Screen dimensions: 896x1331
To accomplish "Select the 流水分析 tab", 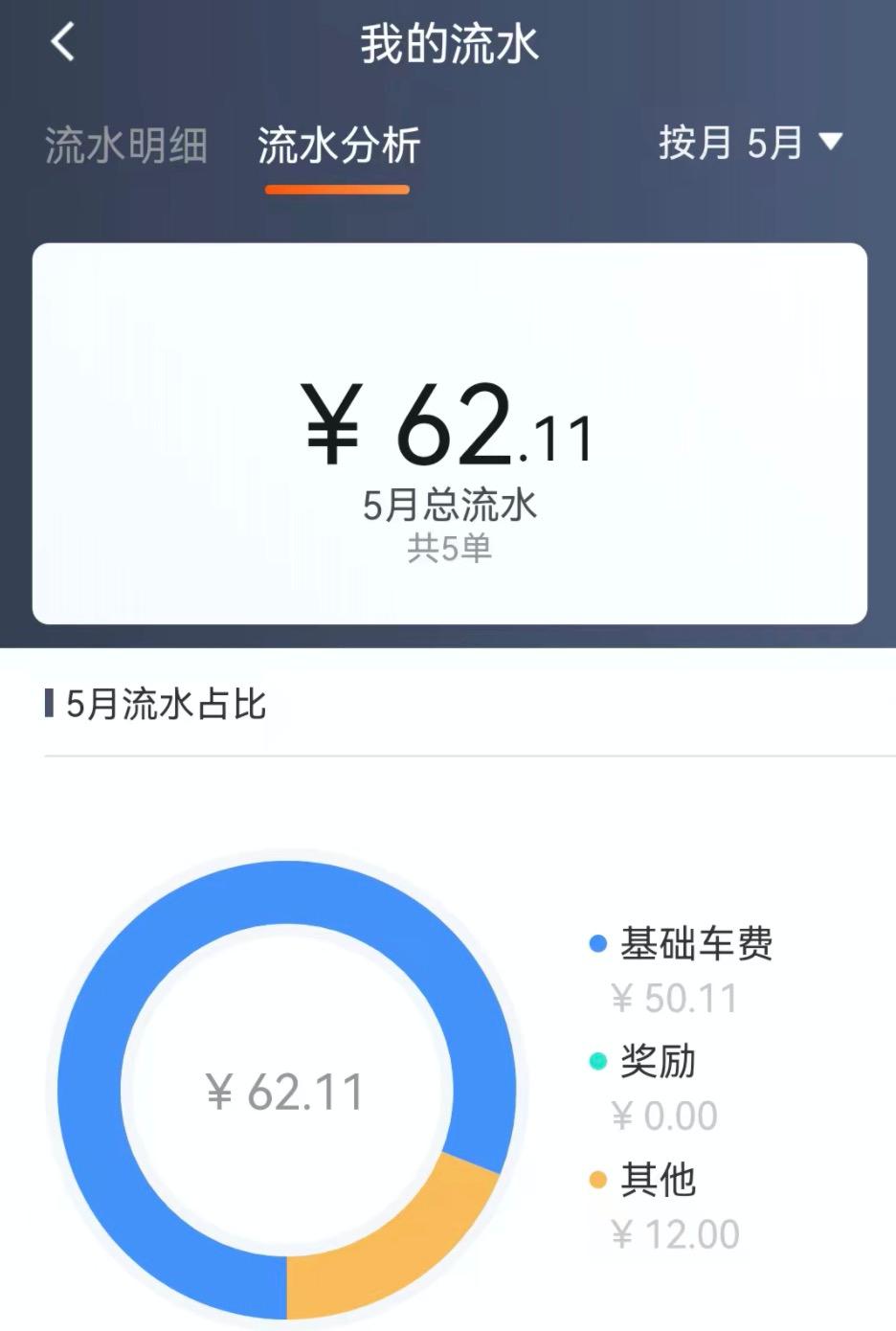I will point(337,144).
